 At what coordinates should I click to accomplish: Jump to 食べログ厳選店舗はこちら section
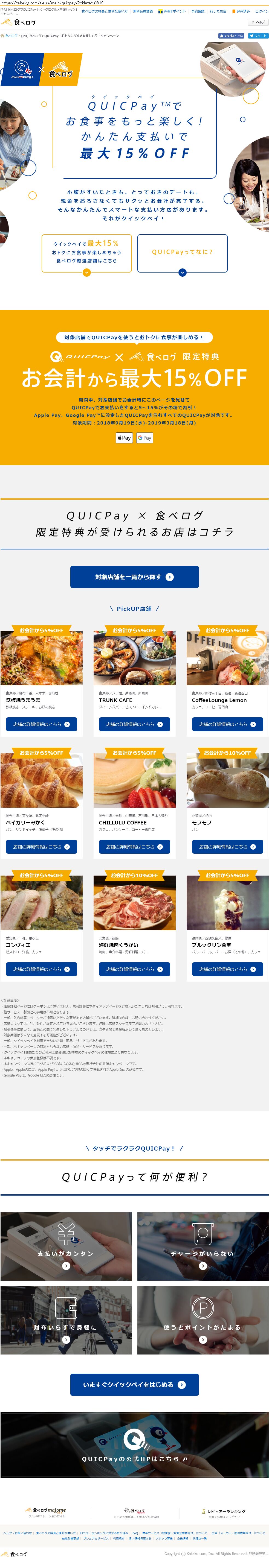[87, 253]
